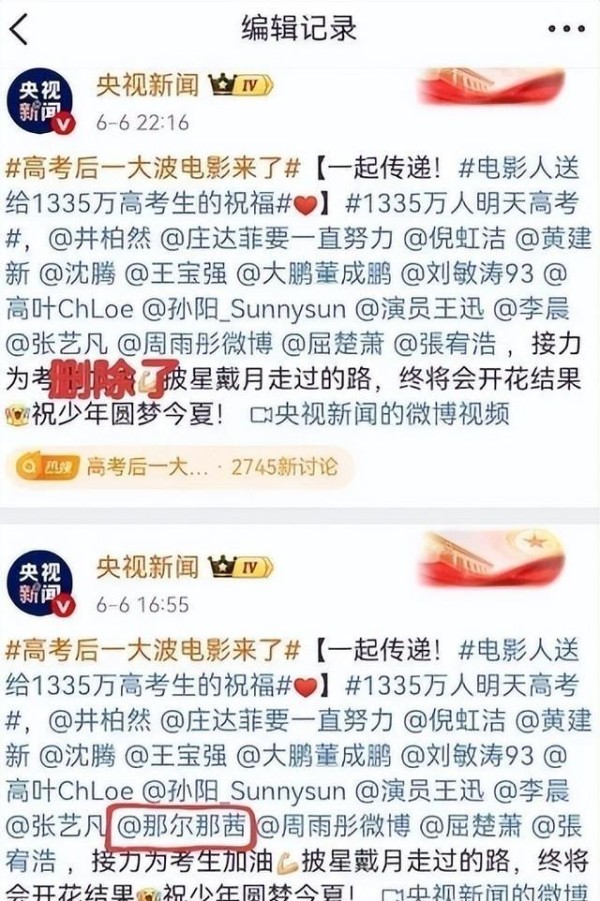
Task: Open 央视新闻 avatar on the 22:16 post
Action: (x=42, y=101)
